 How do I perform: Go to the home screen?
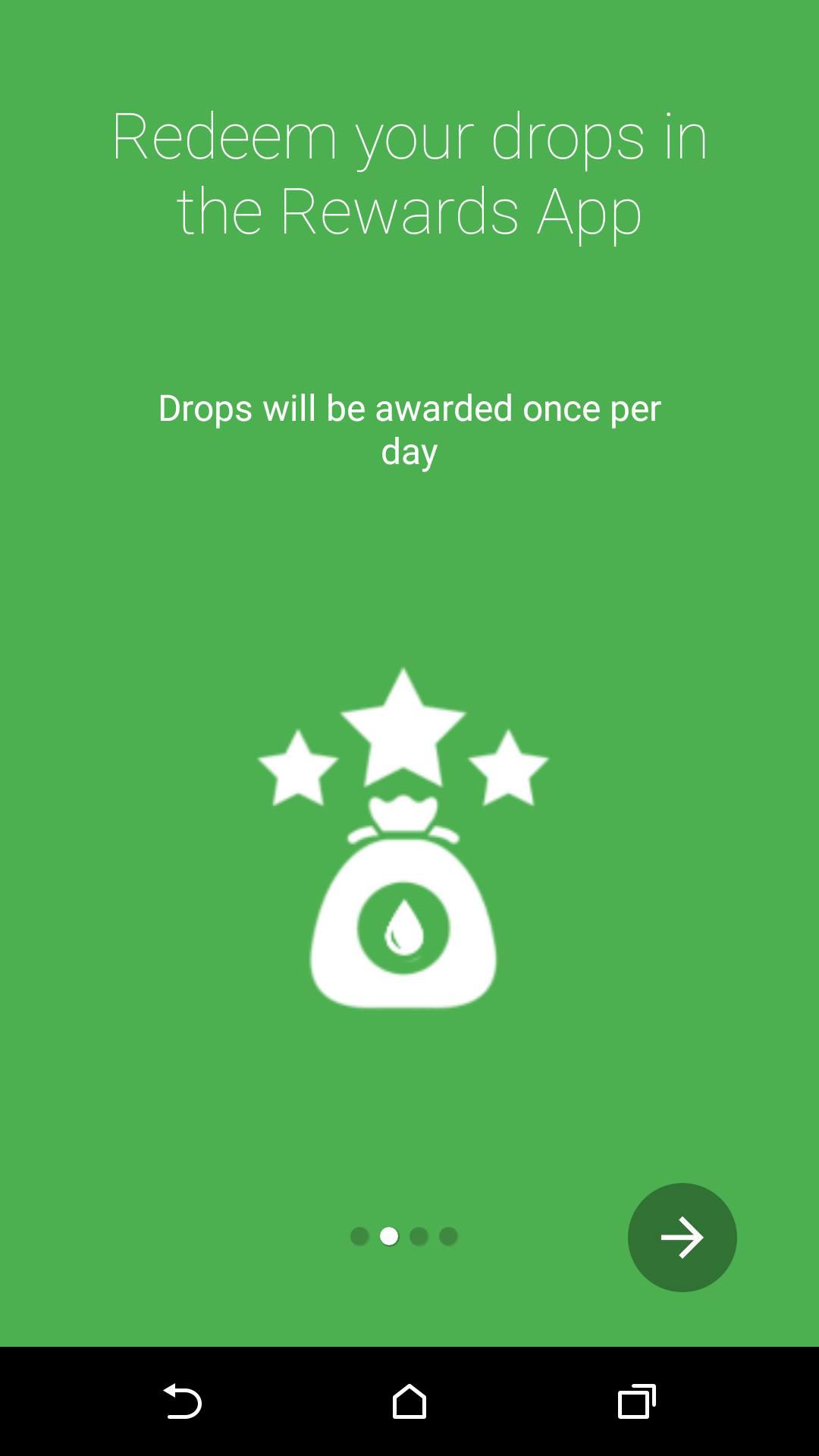(409, 1401)
